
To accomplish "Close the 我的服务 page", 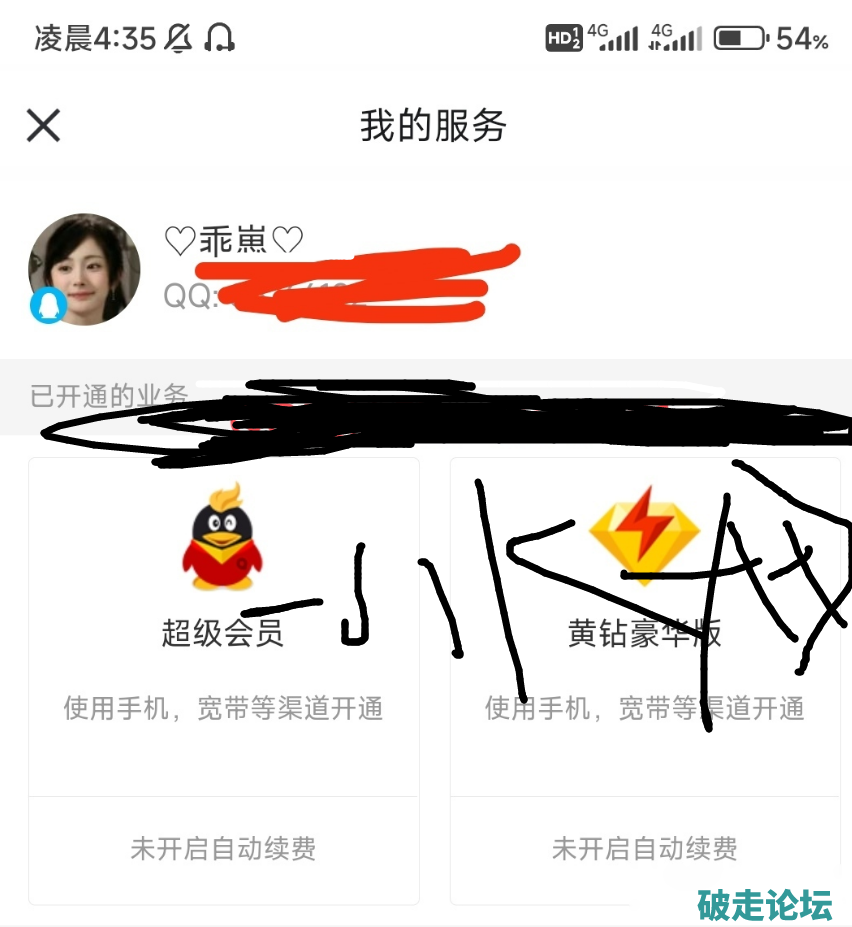I will tap(43, 126).
